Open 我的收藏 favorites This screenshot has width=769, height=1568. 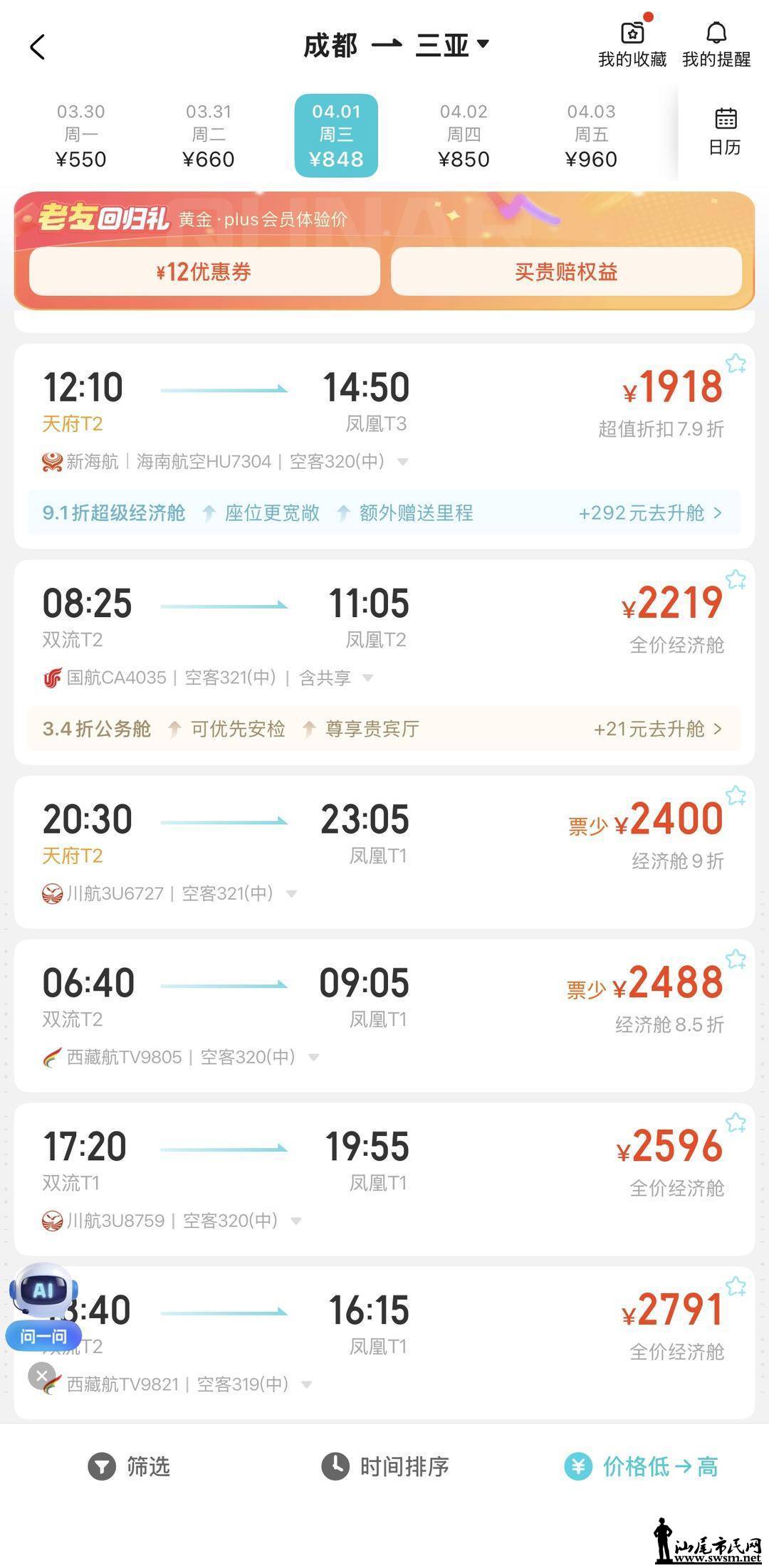[632, 45]
